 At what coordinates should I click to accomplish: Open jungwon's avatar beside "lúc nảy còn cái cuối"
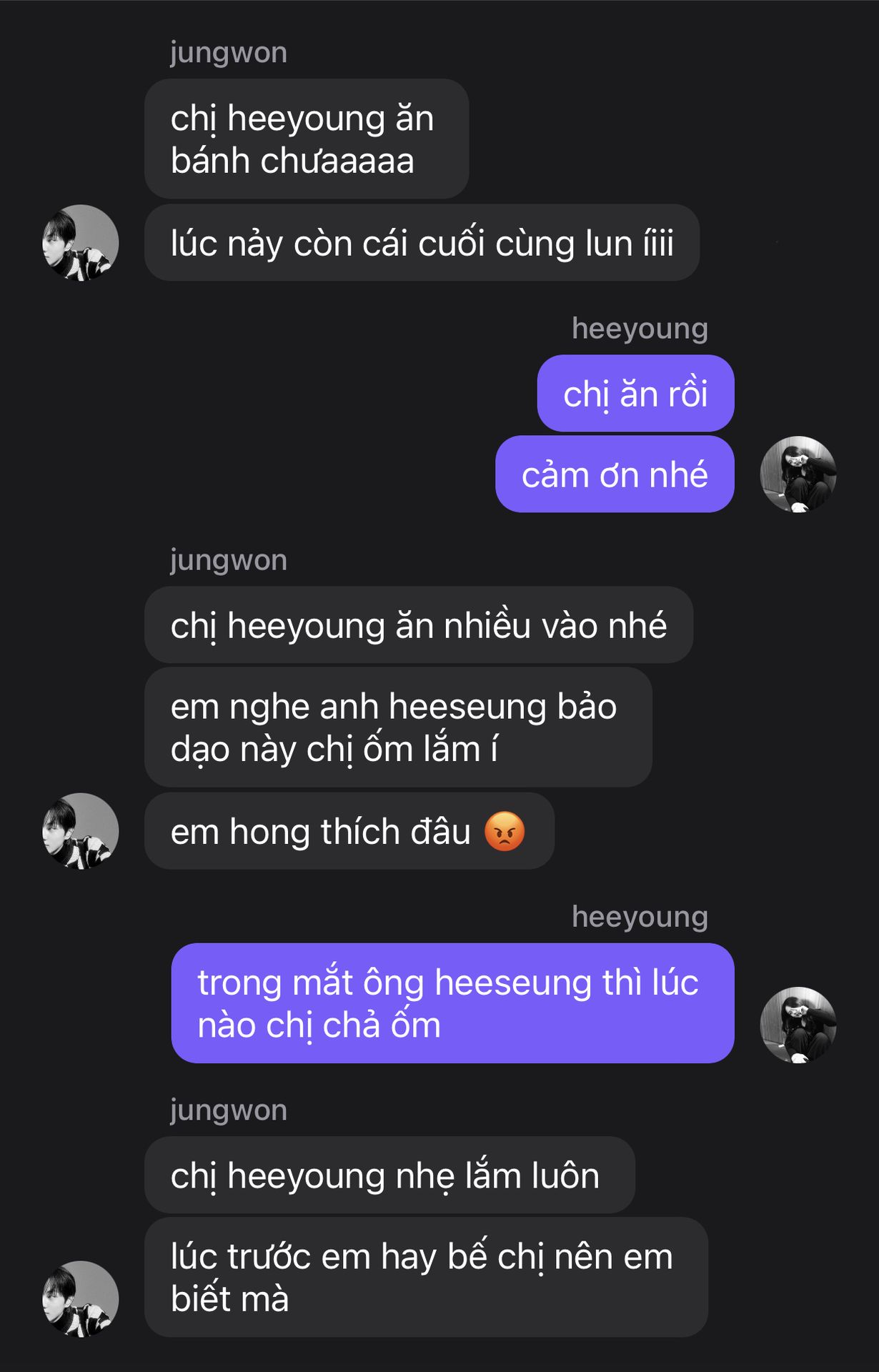coord(80,243)
